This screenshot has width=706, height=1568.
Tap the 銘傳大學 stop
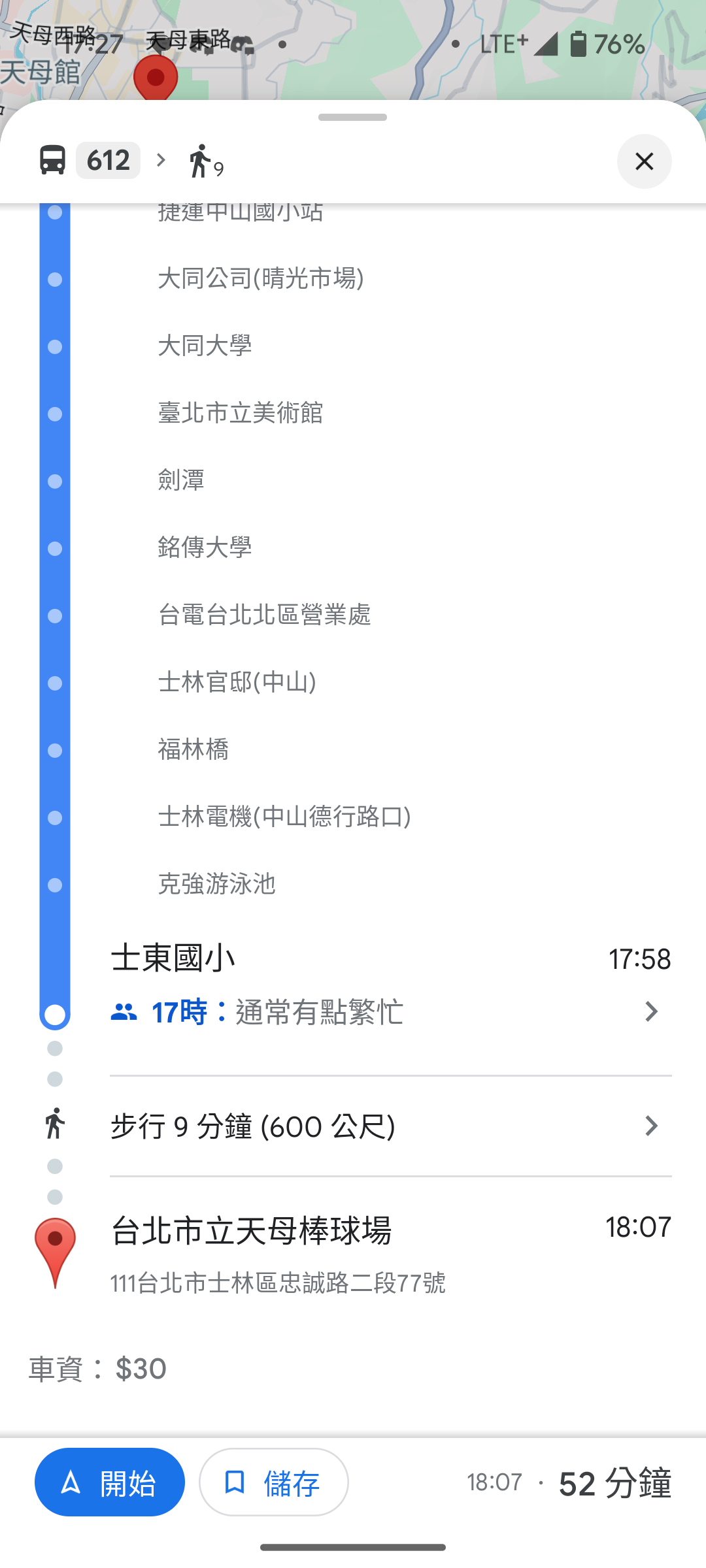tap(205, 547)
